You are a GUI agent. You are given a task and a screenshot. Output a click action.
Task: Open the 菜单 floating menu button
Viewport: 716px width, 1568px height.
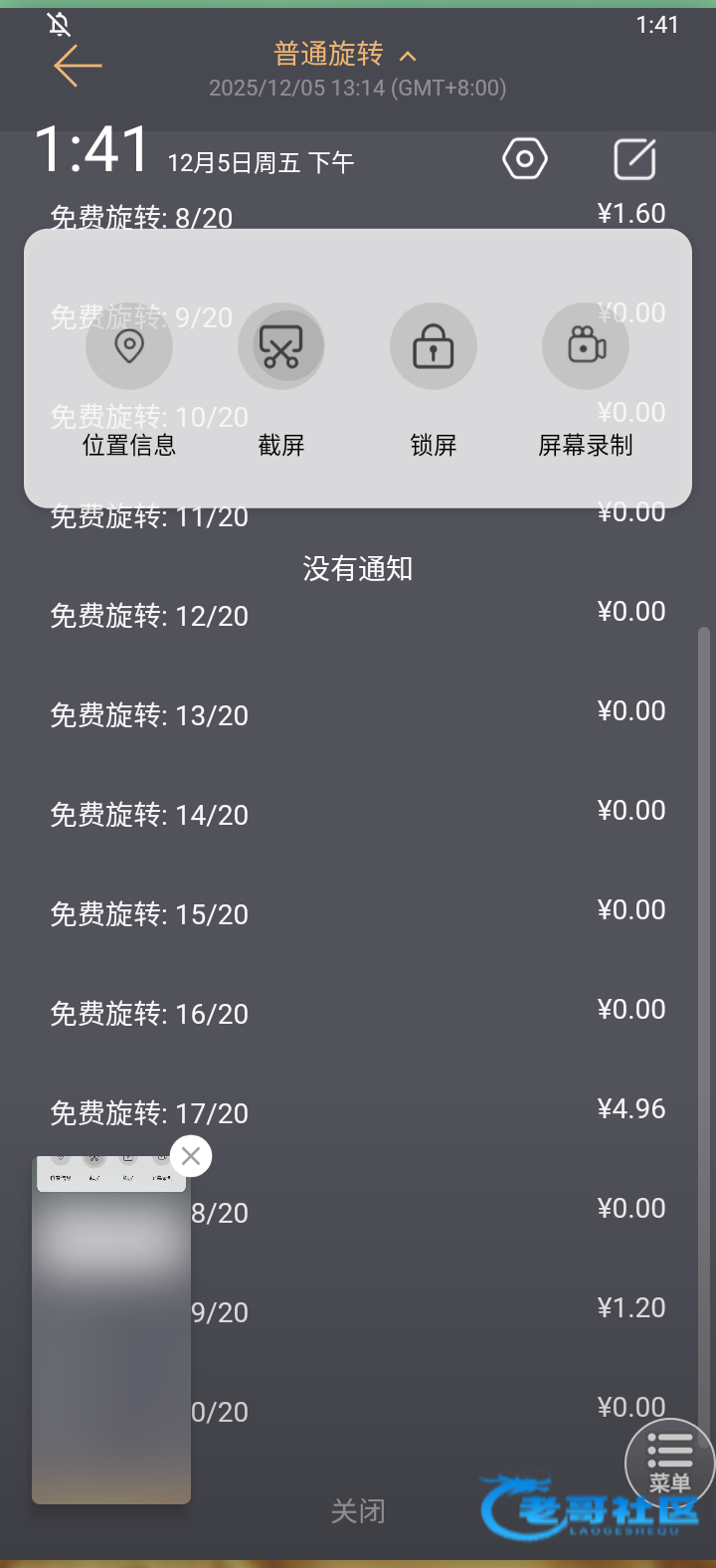click(669, 1463)
